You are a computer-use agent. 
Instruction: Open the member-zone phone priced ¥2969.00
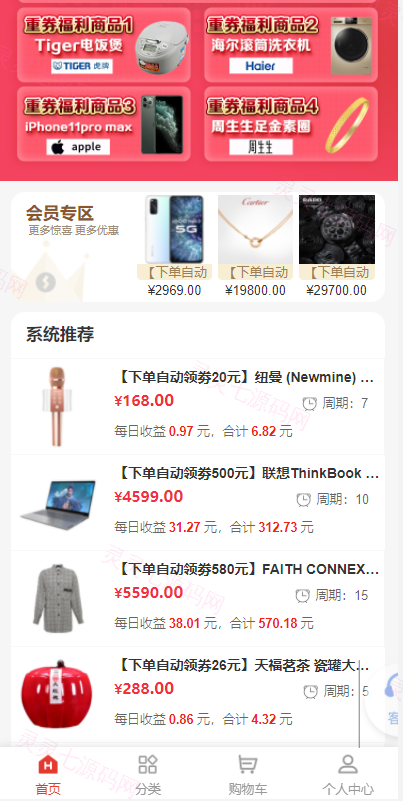click(x=174, y=246)
